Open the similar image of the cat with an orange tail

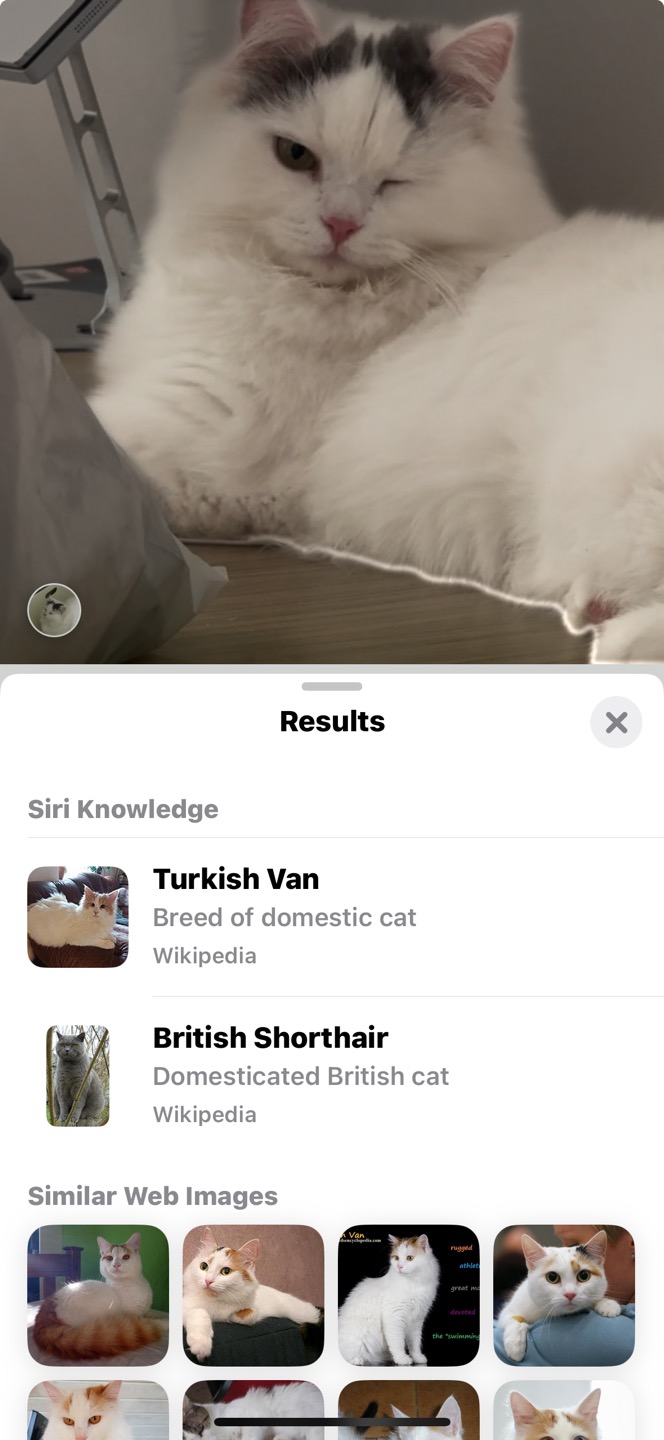coord(98,1295)
